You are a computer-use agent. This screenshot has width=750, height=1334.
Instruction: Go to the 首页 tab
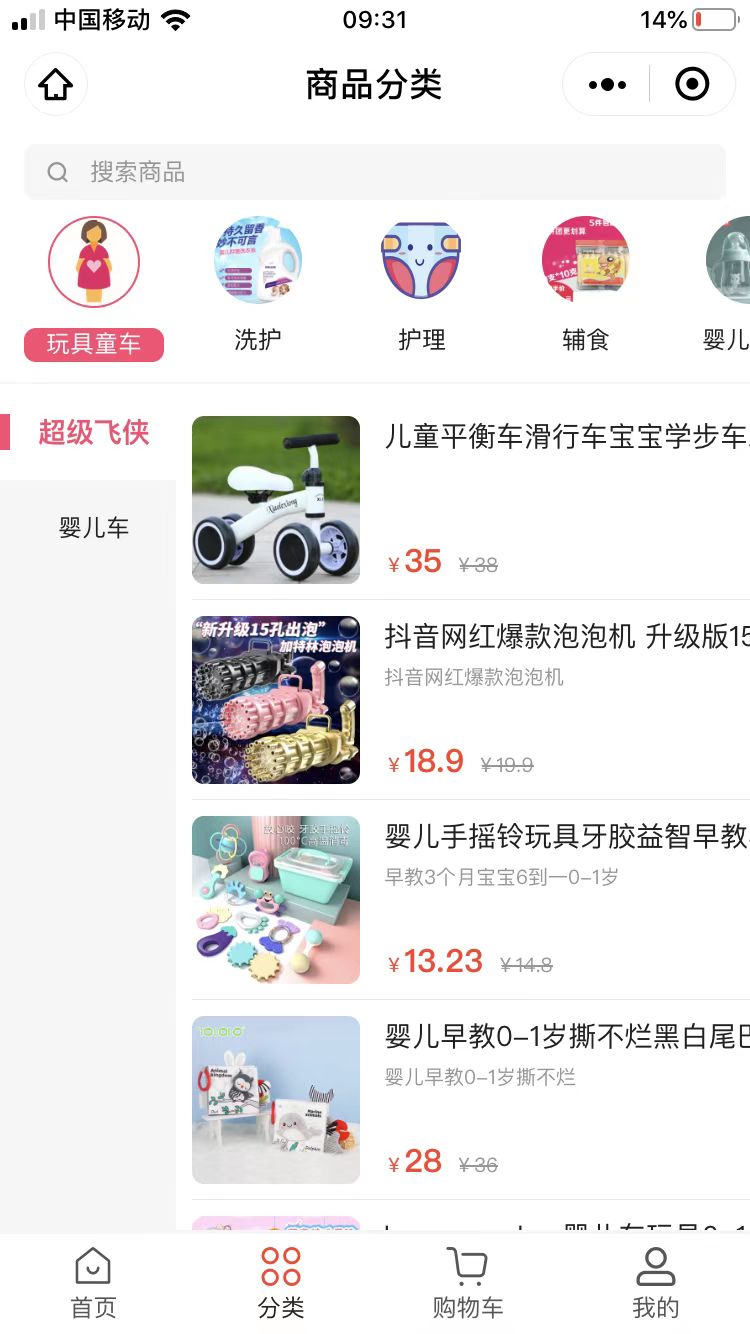pos(93,1283)
